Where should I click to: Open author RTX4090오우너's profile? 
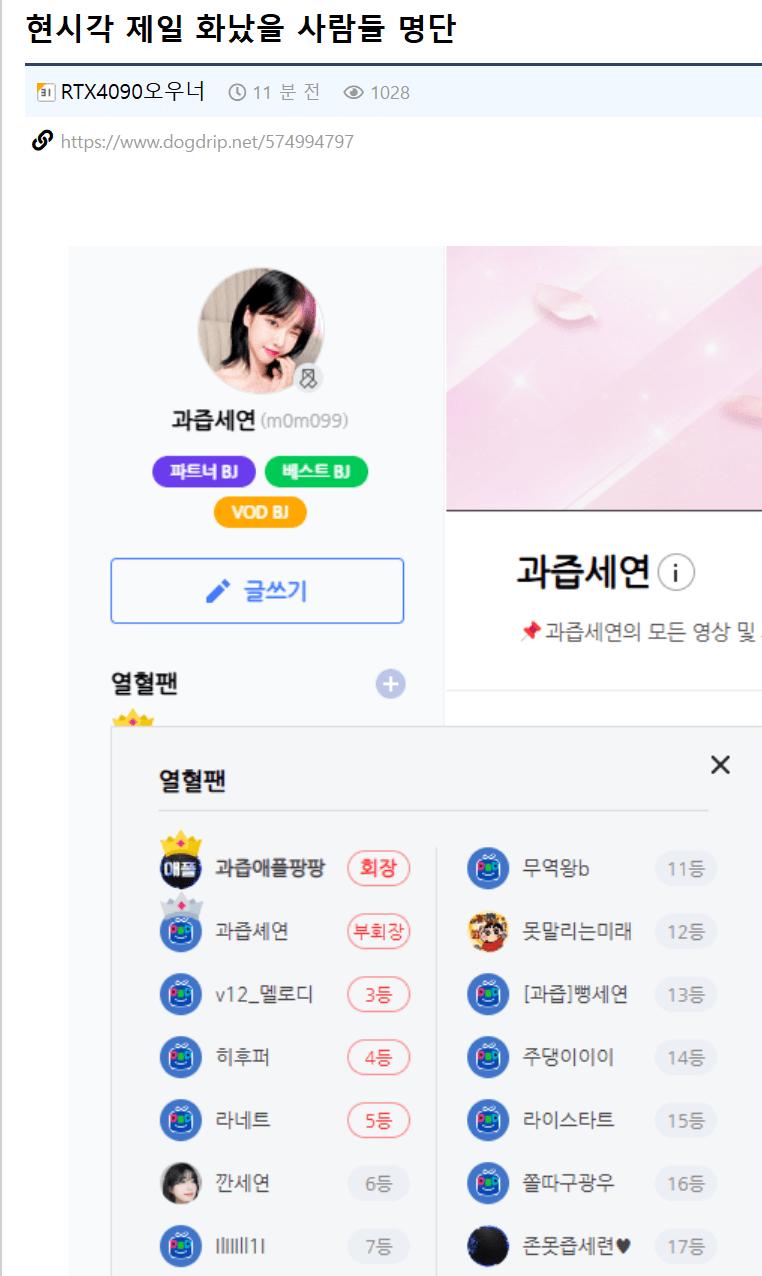(132, 92)
